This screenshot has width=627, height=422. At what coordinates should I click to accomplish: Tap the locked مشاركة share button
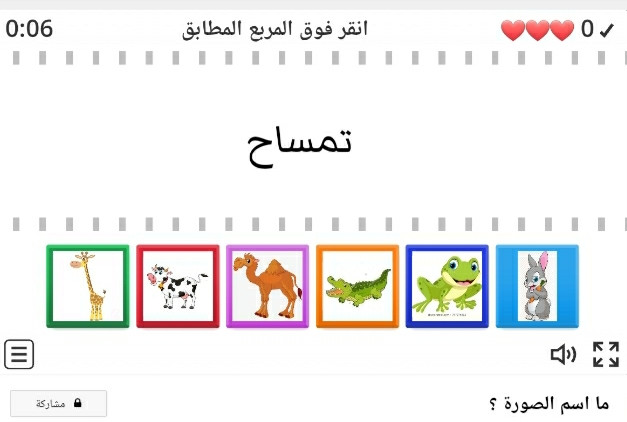(58, 404)
